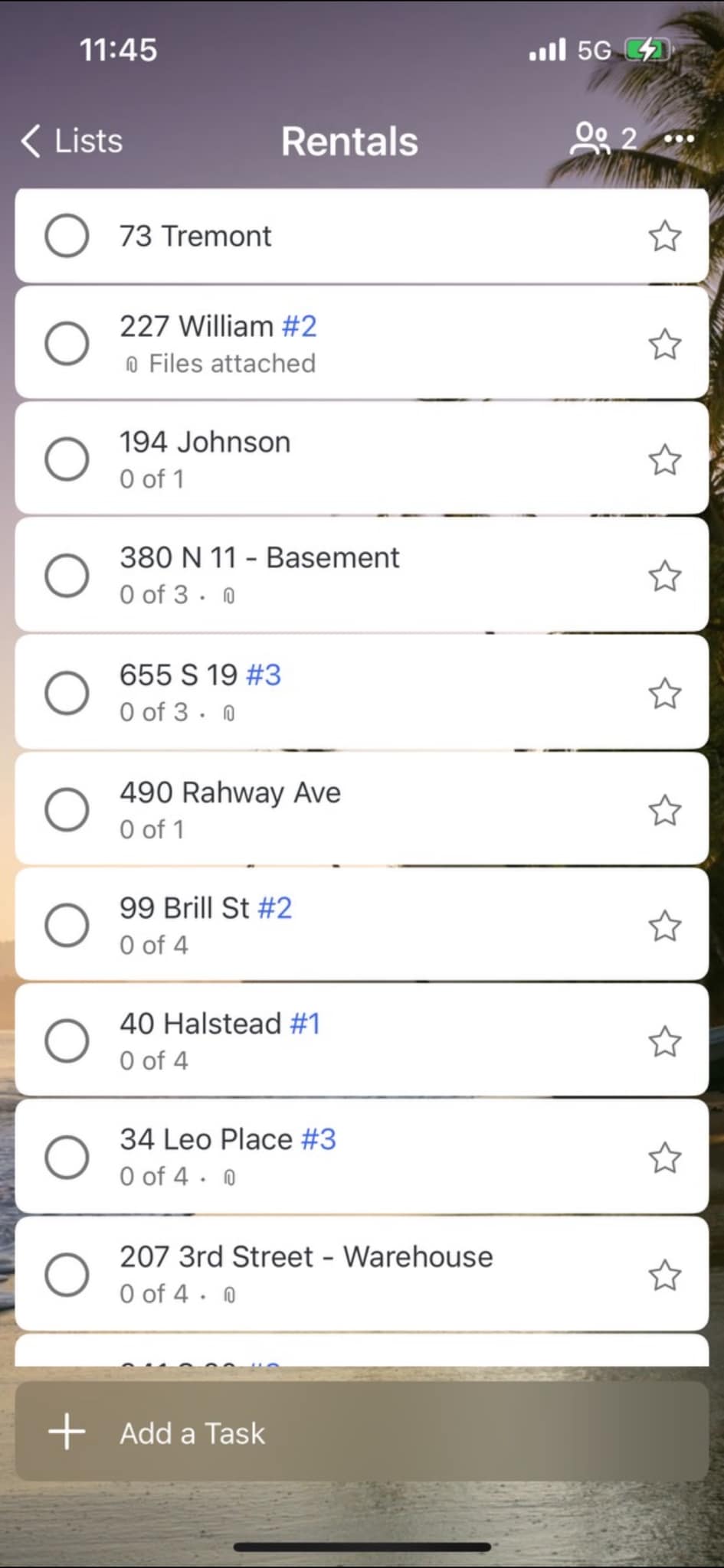The image size is (724, 1568).
Task: Open the list sharing members icon
Action: [x=603, y=139]
